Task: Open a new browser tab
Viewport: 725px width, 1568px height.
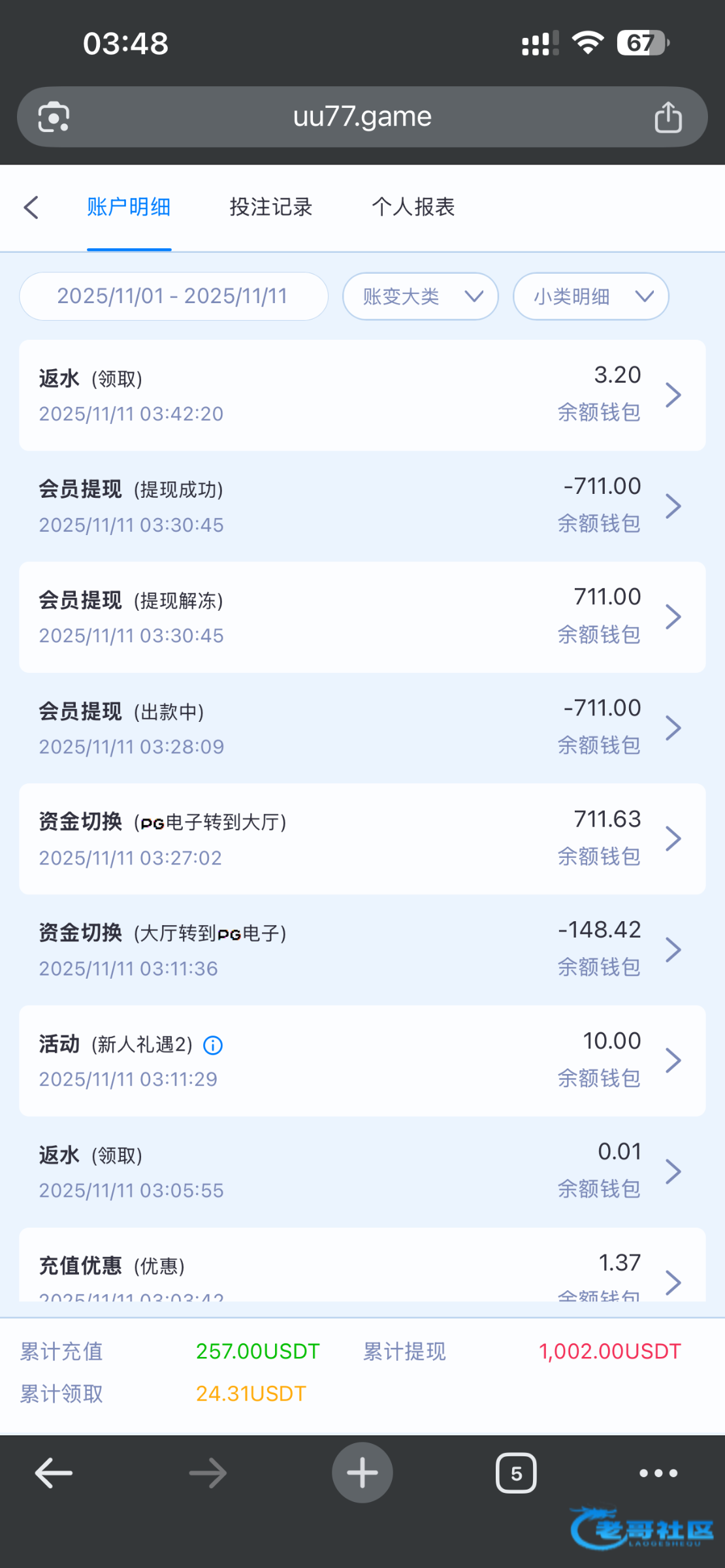Action: tap(362, 1473)
